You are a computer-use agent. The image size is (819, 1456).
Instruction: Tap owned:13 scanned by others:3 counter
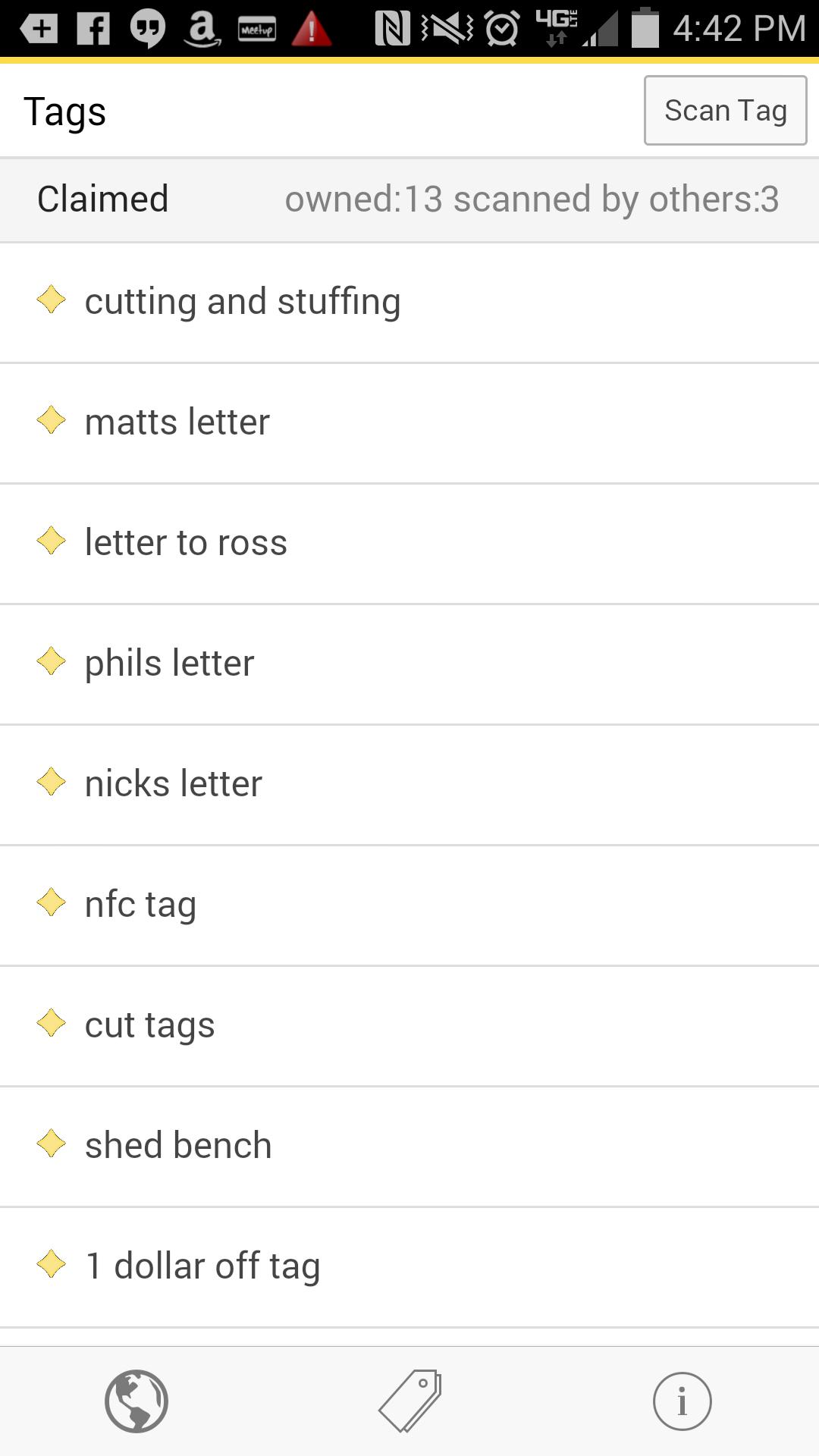pos(532,199)
